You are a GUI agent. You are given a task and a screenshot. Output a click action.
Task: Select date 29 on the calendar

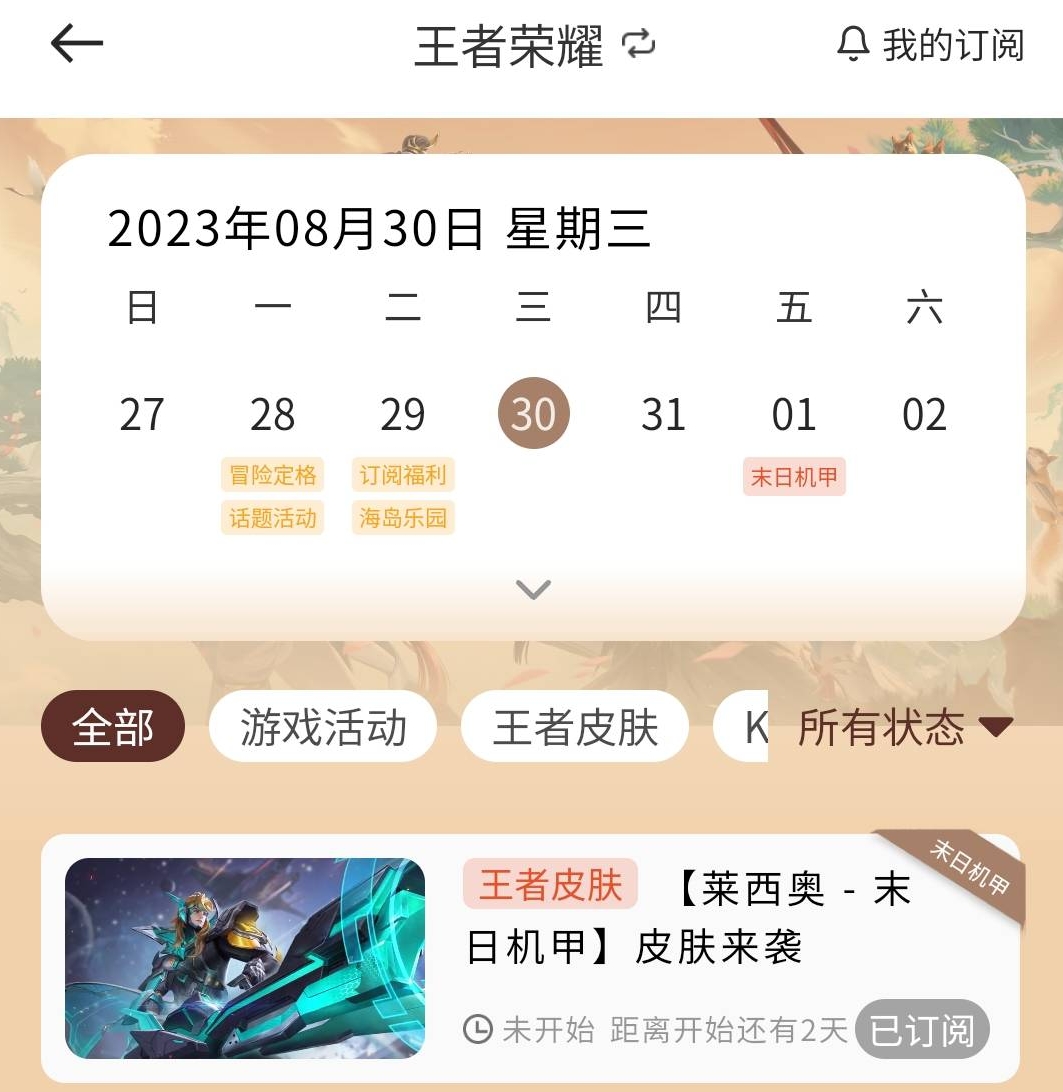(x=402, y=414)
